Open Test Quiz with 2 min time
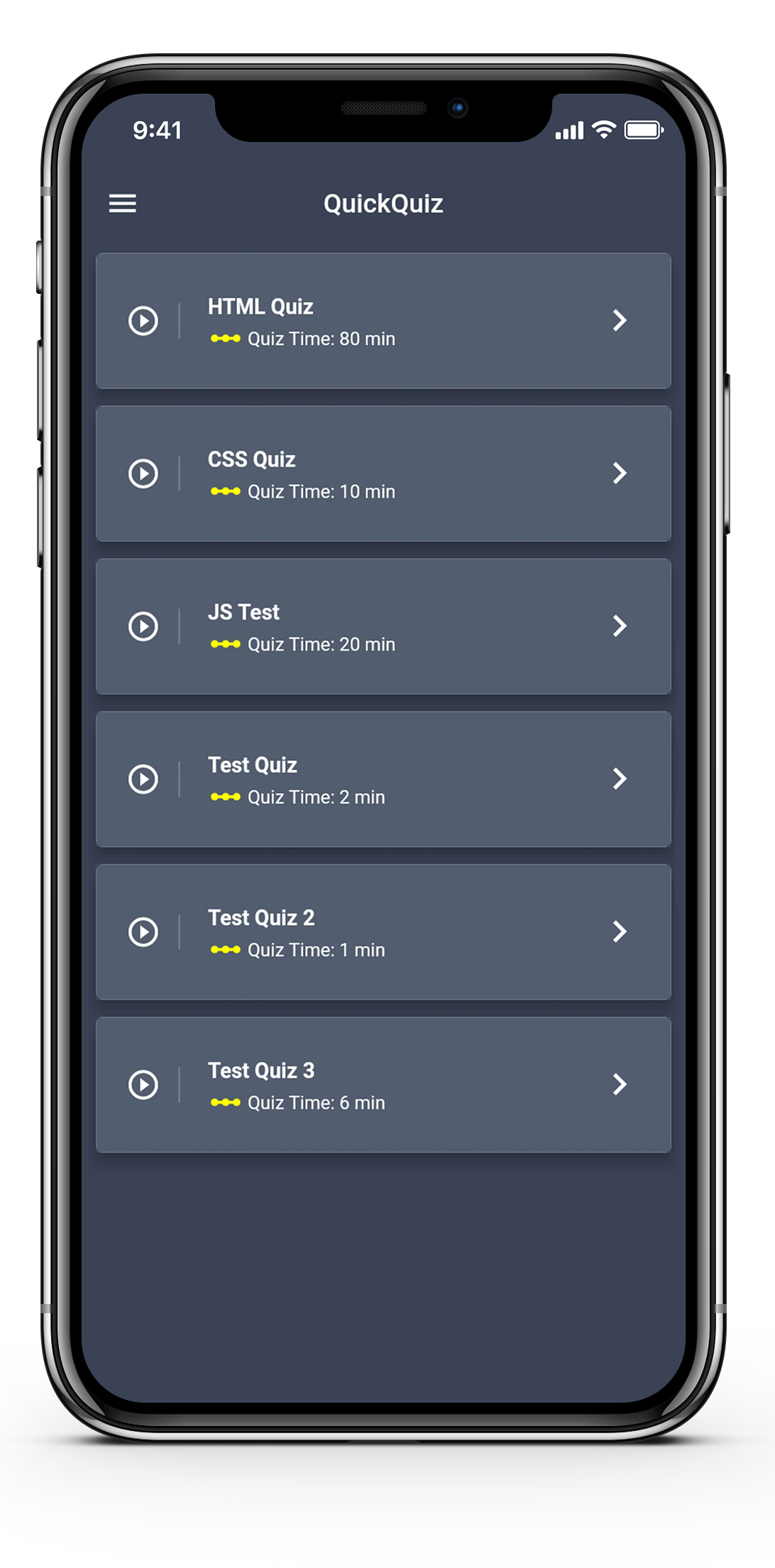 coord(383,779)
